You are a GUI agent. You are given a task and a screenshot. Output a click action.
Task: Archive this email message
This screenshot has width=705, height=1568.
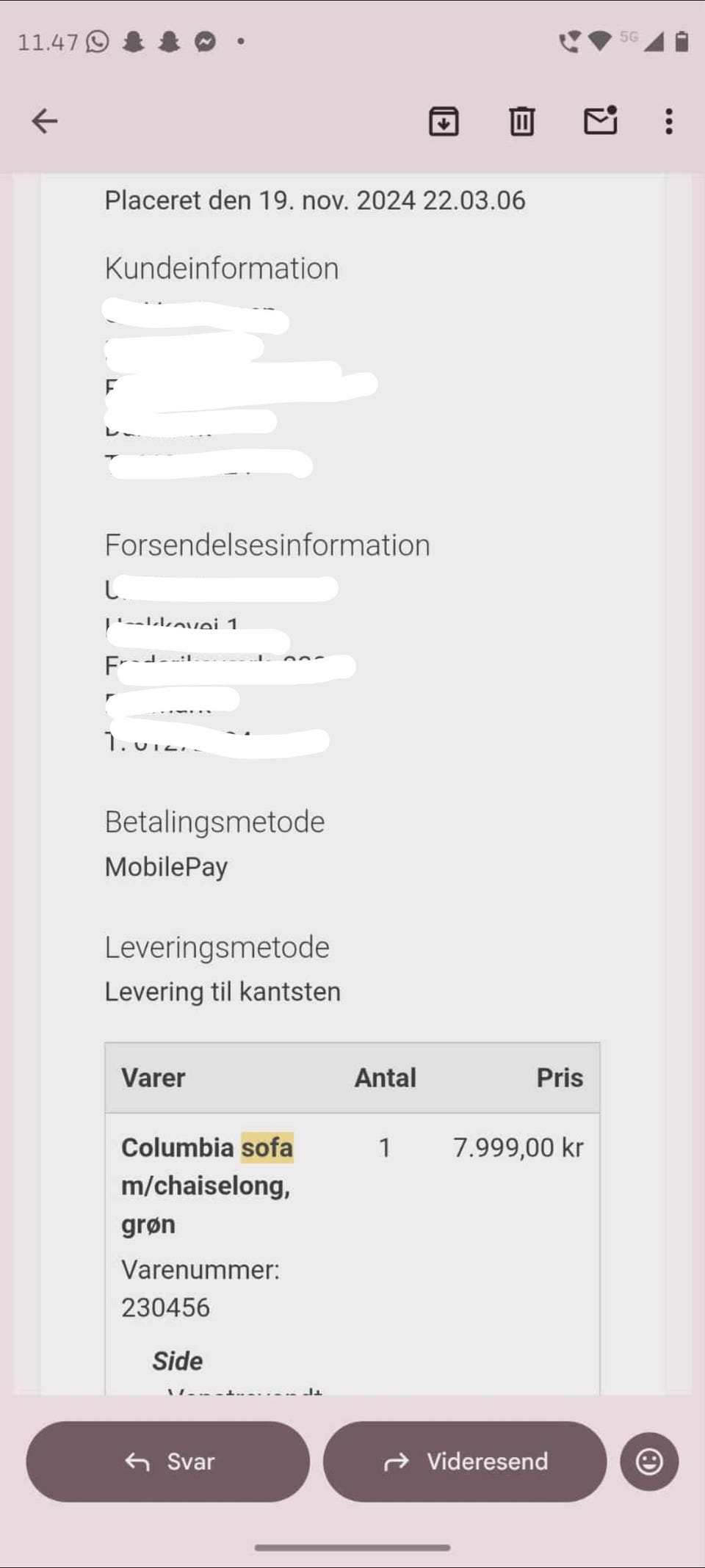pos(444,120)
